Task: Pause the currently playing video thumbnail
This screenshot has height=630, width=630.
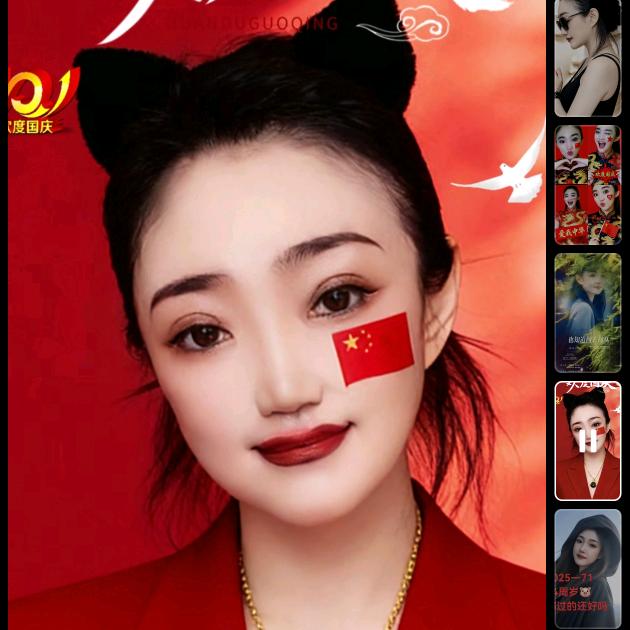Action: click(588, 441)
